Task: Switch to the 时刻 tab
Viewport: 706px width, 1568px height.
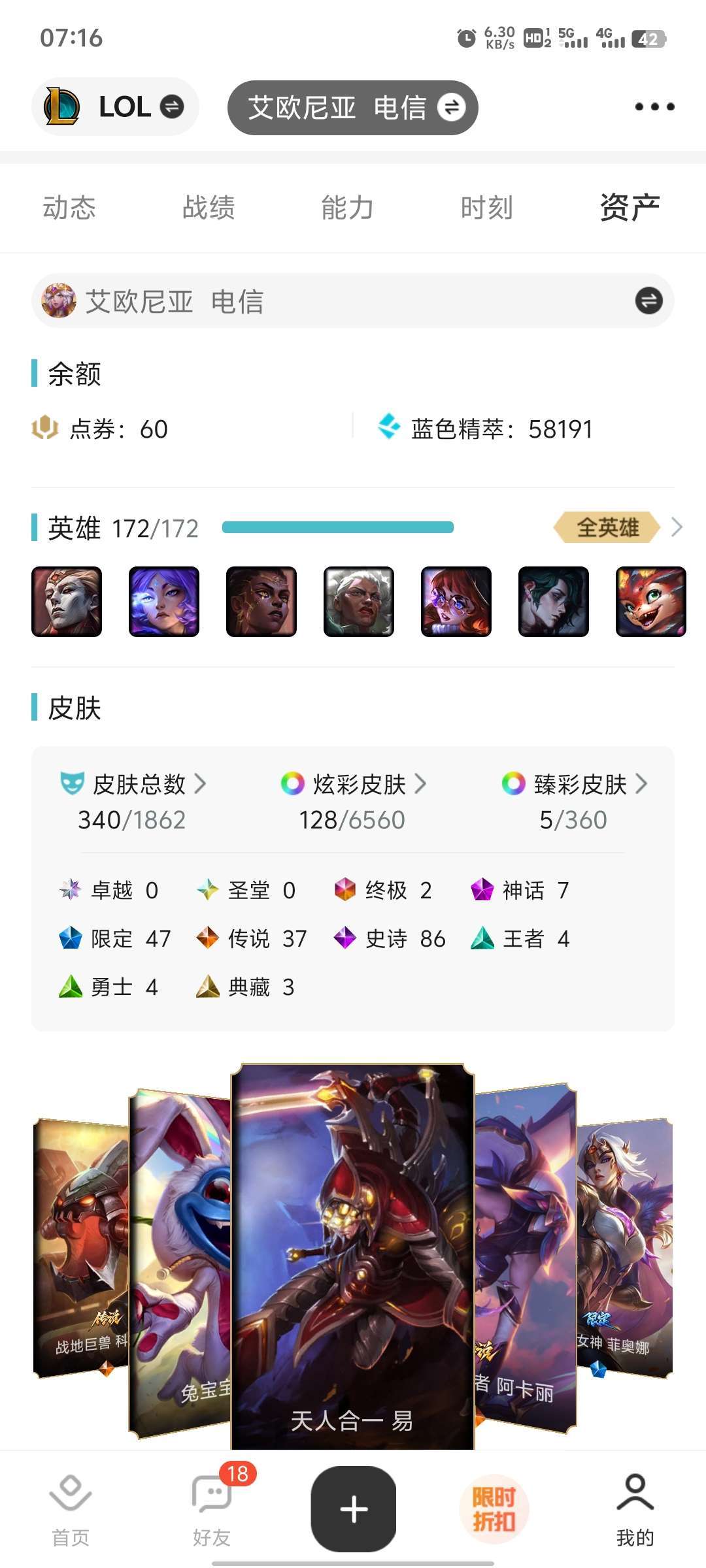Action: [x=486, y=208]
